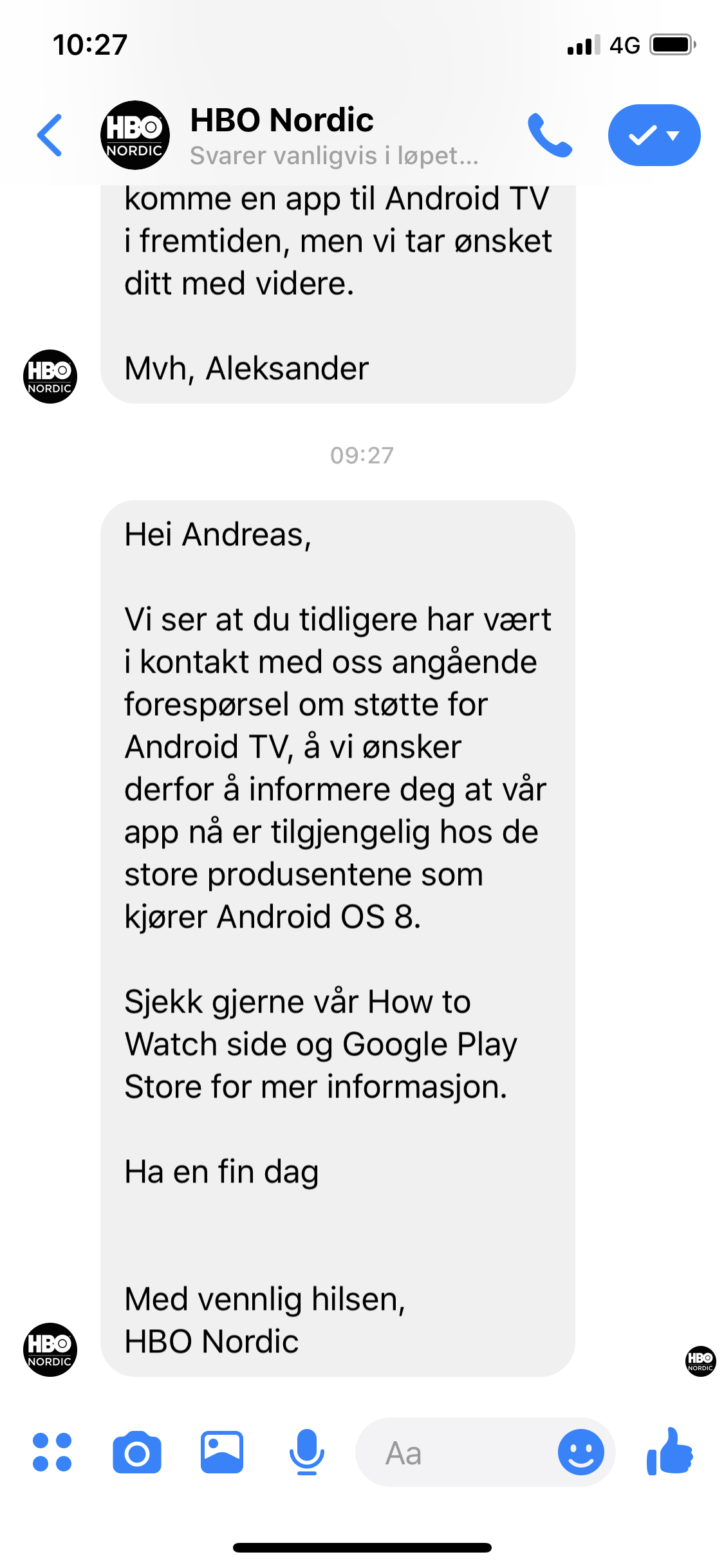
Task: Start a voice call with HBO Nordic
Action: tap(550, 135)
